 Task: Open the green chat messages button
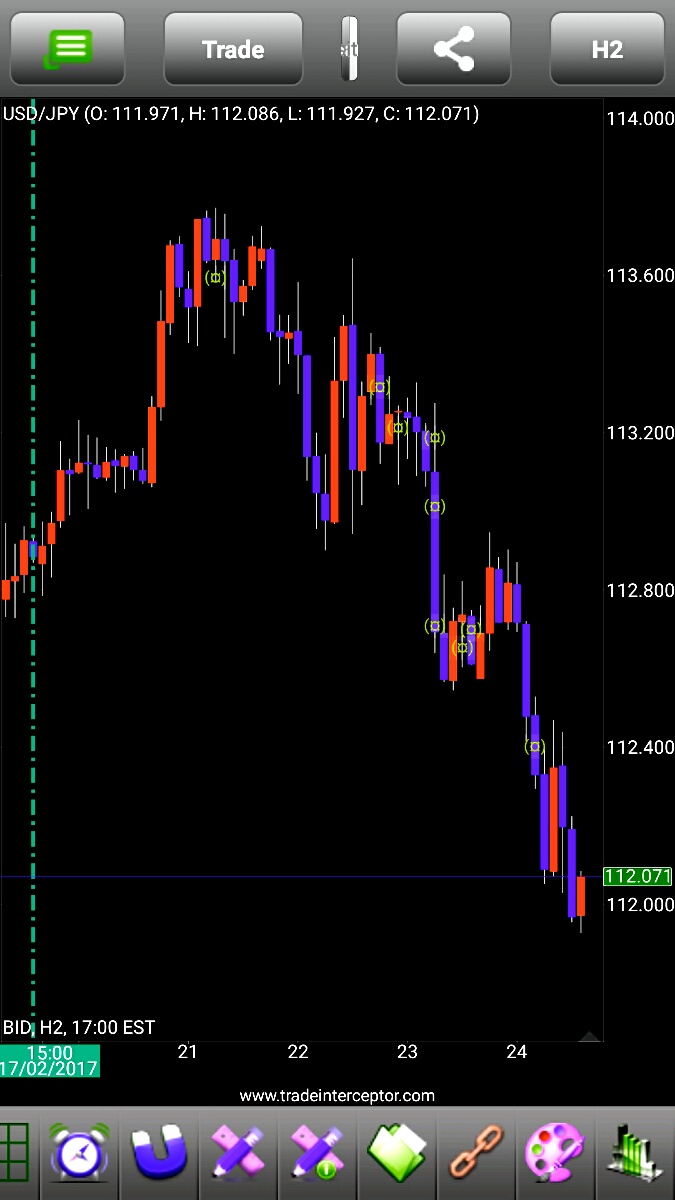pos(68,49)
